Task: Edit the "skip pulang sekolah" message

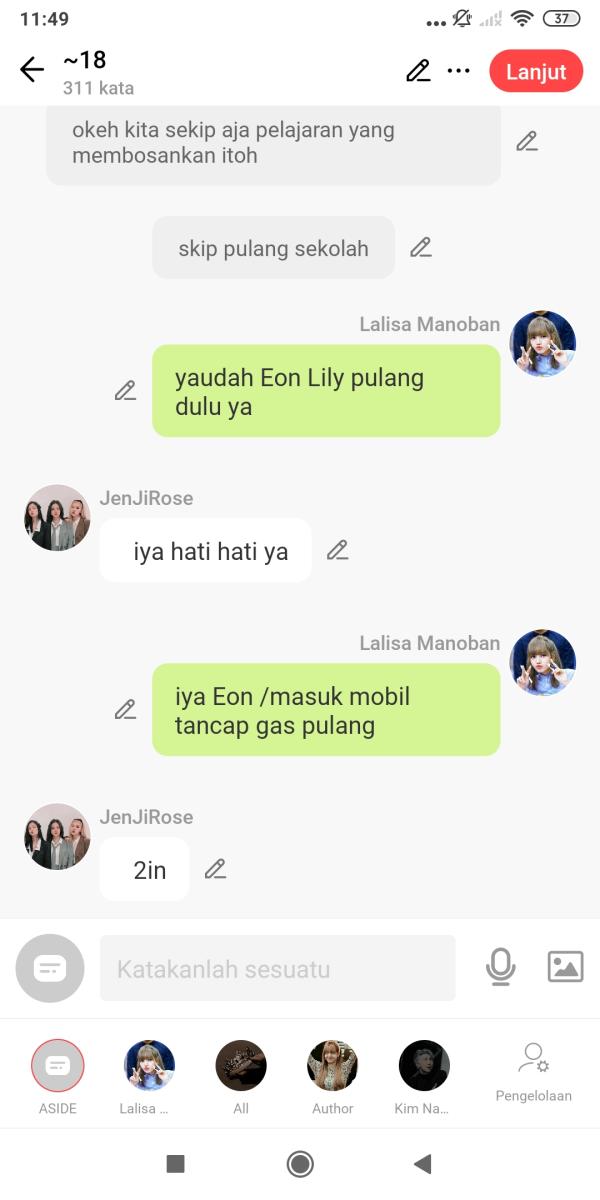Action: (421, 248)
